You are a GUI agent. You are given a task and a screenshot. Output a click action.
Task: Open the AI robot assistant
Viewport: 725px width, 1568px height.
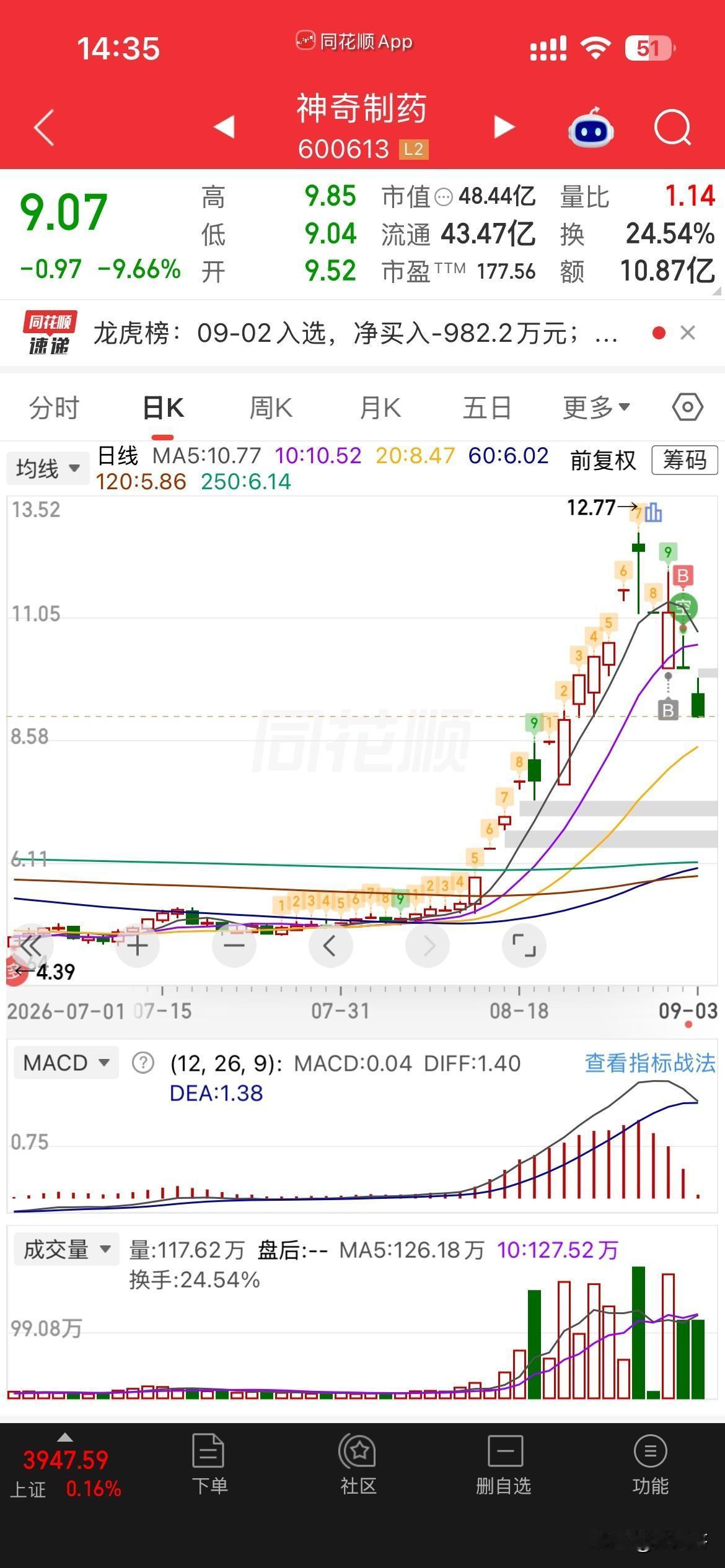click(591, 127)
